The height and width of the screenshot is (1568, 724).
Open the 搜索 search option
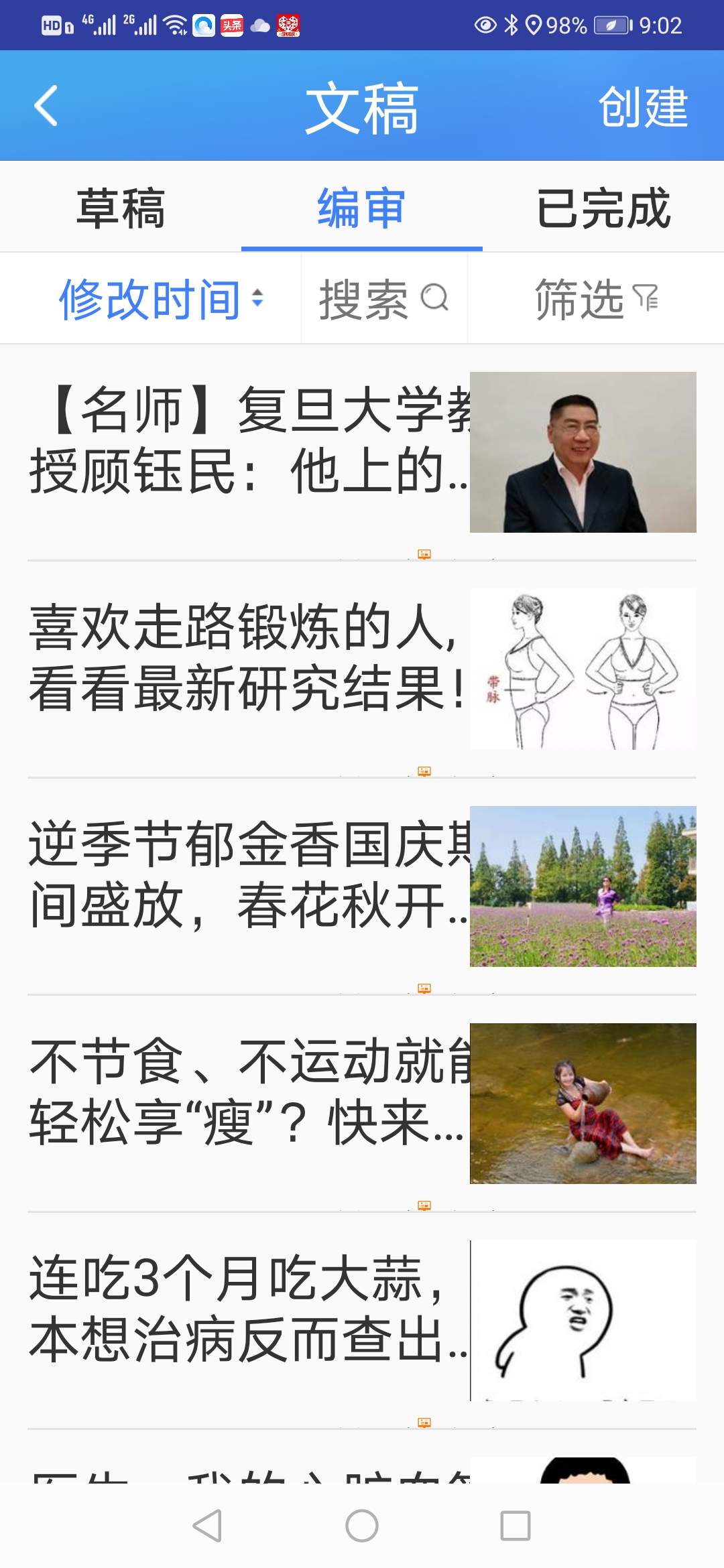[383, 299]
